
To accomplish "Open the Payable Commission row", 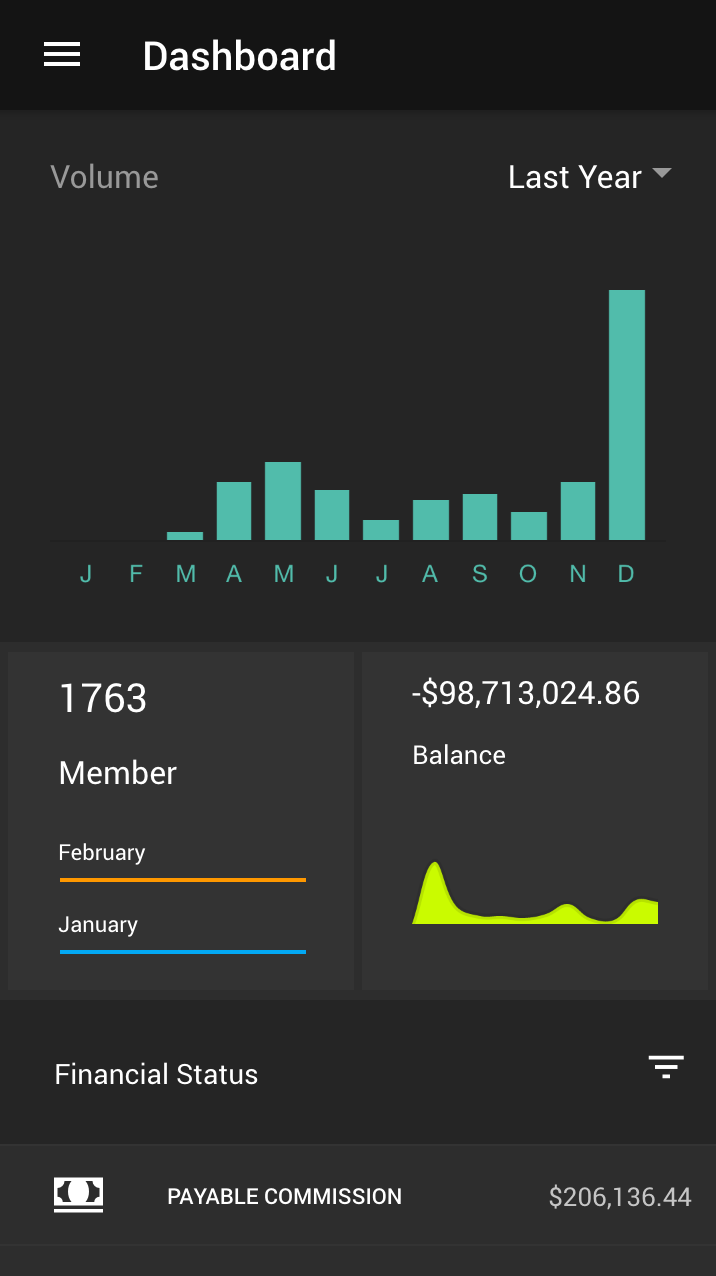I will (x=358, y=1195).
